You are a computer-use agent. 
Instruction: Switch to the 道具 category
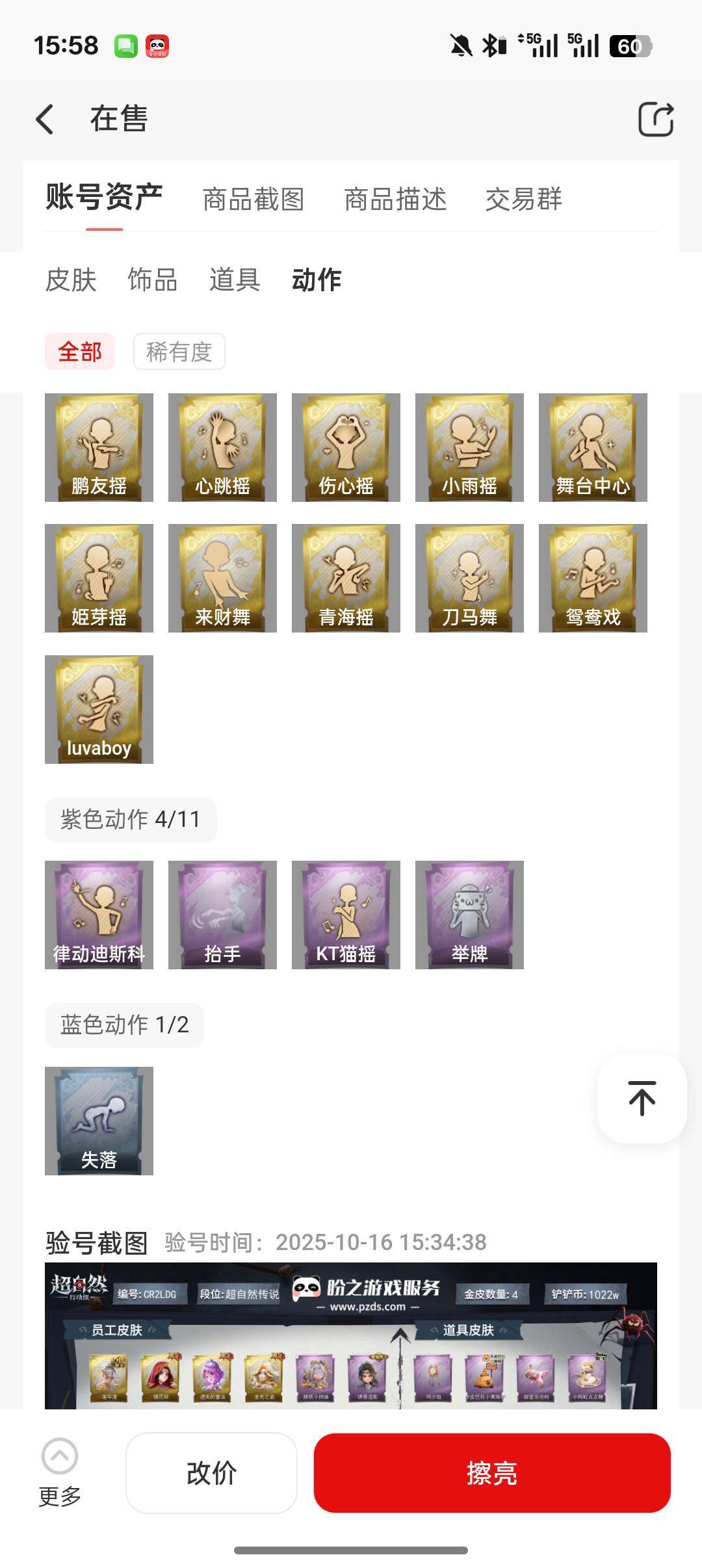click(235, 280)
